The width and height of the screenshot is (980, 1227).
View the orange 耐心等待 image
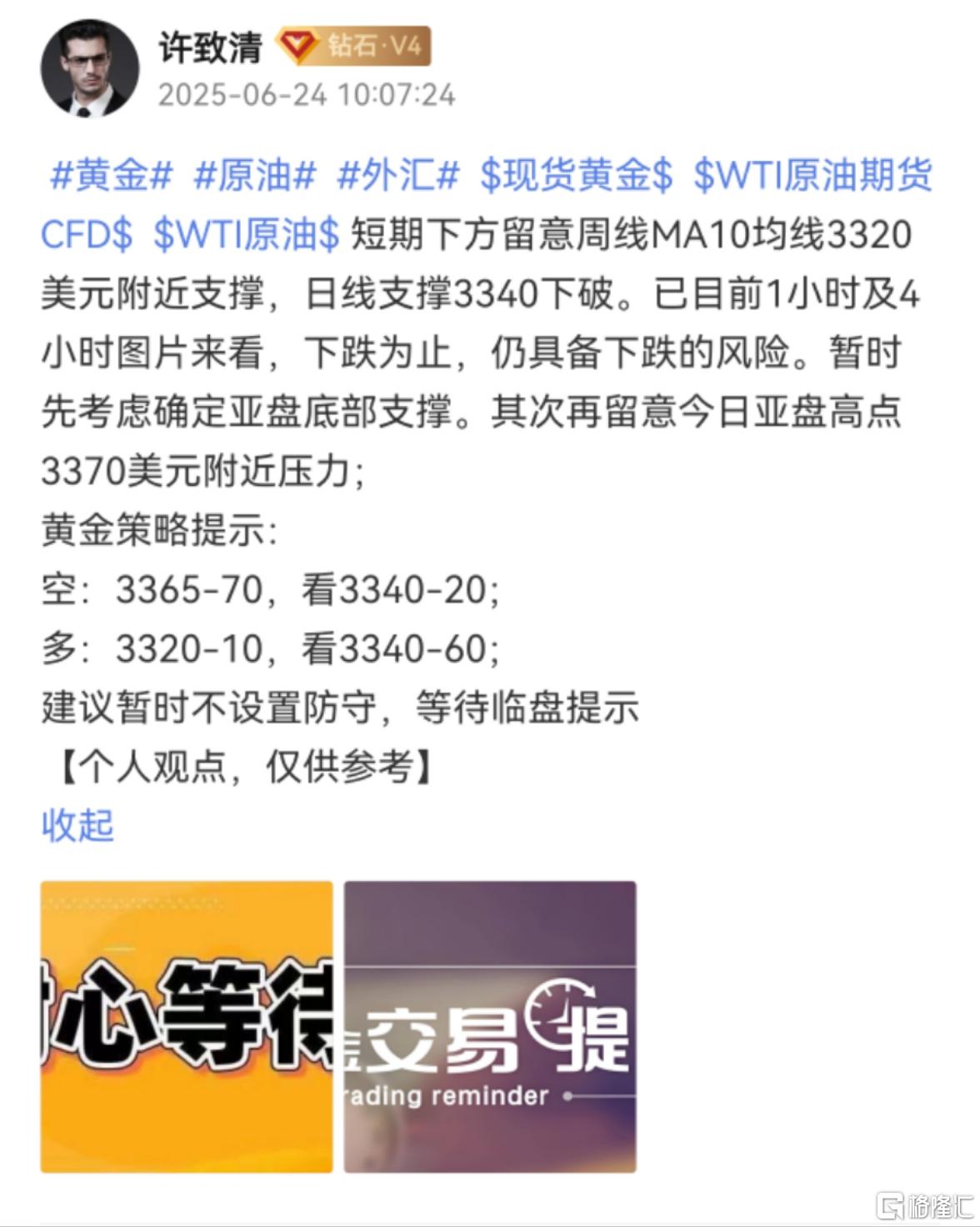[187, 1027]
